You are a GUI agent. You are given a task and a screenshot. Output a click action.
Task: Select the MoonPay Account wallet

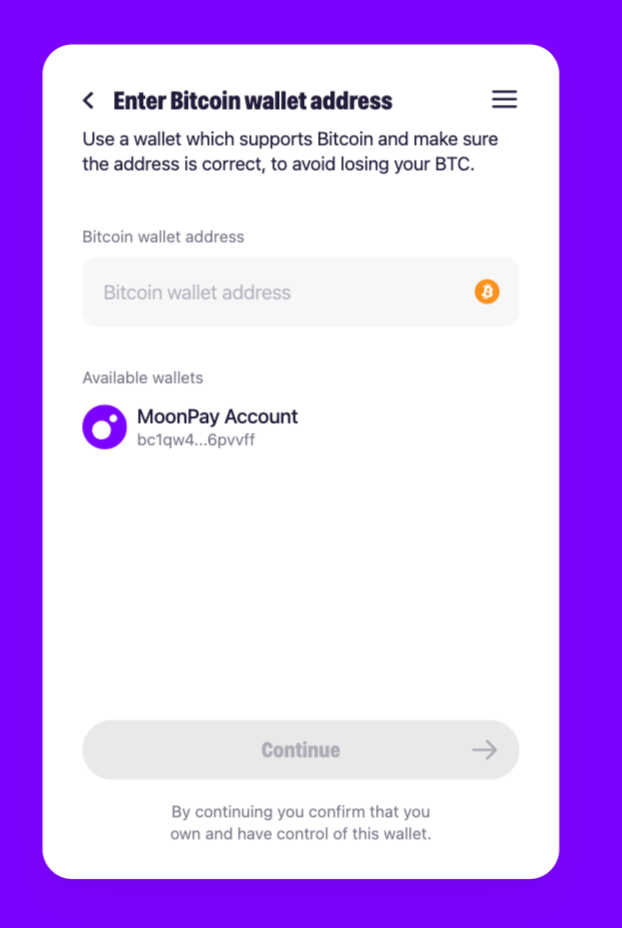(216, 427)
